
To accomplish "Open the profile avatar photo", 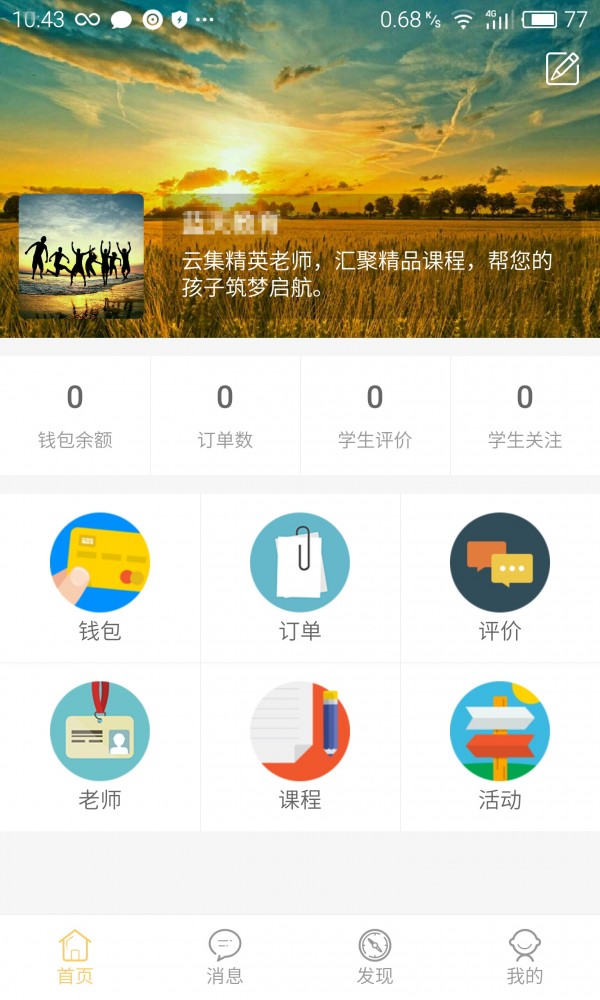I will (81, 256).
